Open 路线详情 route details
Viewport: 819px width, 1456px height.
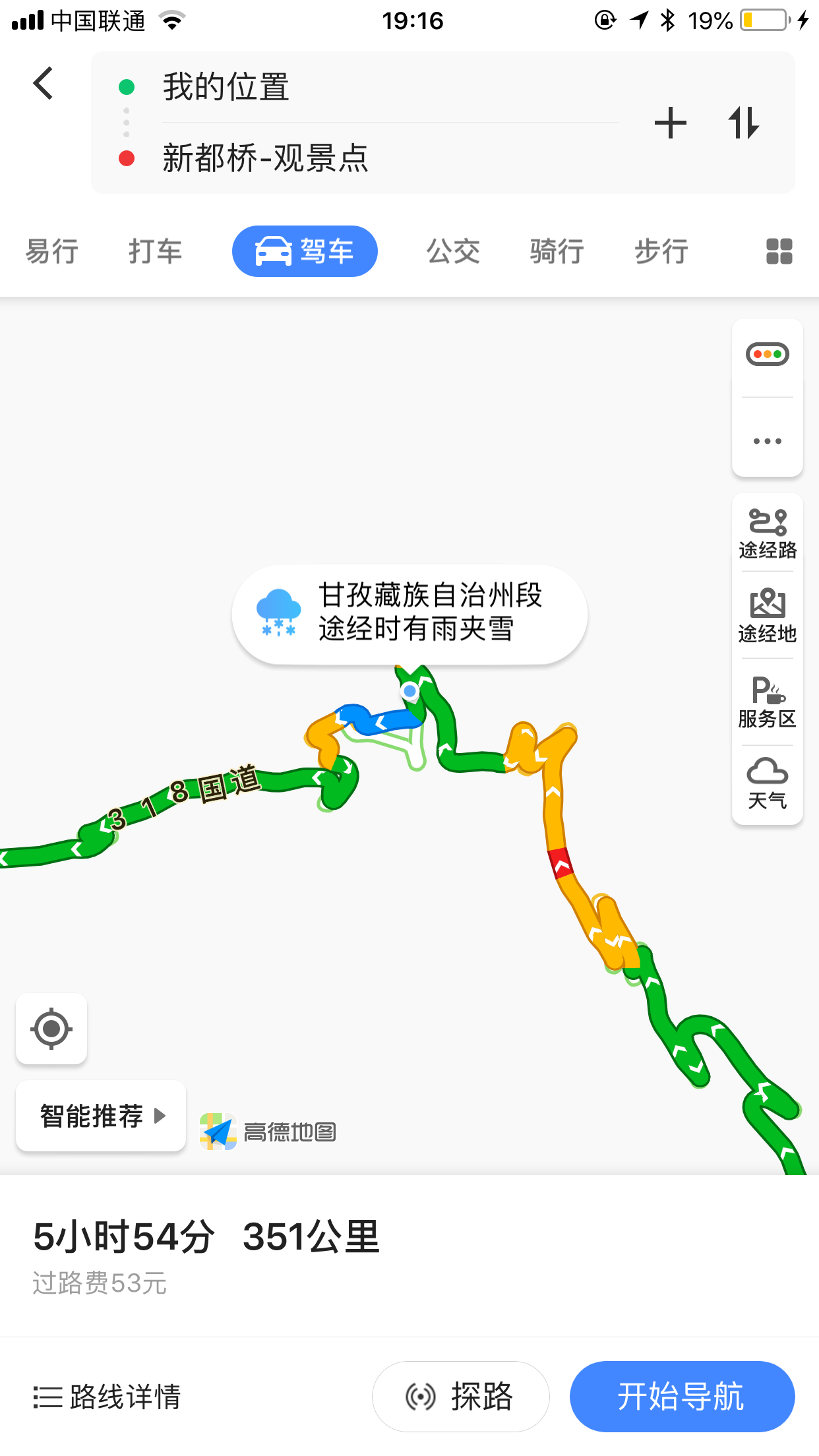tap(107, 1397)
